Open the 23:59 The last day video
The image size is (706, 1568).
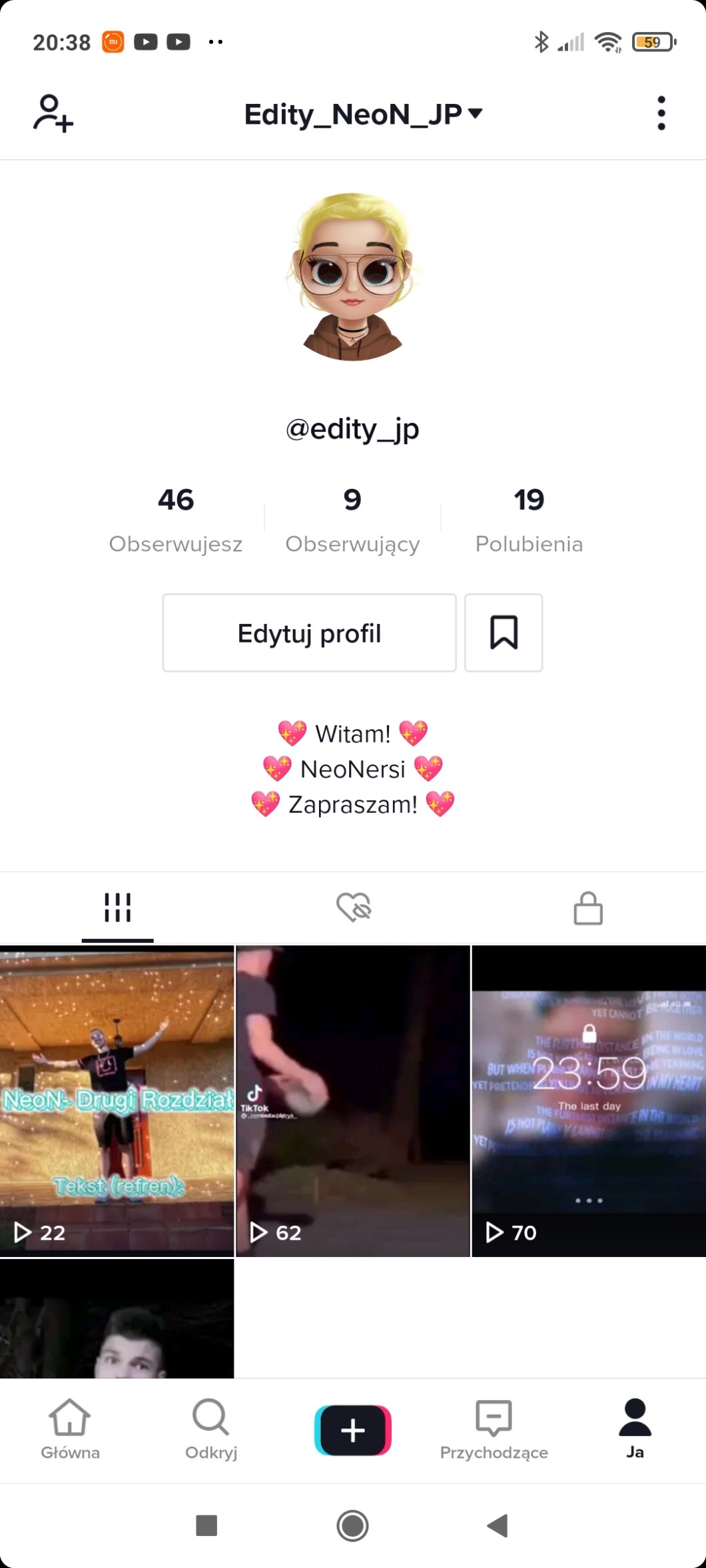coord(589,1101)
